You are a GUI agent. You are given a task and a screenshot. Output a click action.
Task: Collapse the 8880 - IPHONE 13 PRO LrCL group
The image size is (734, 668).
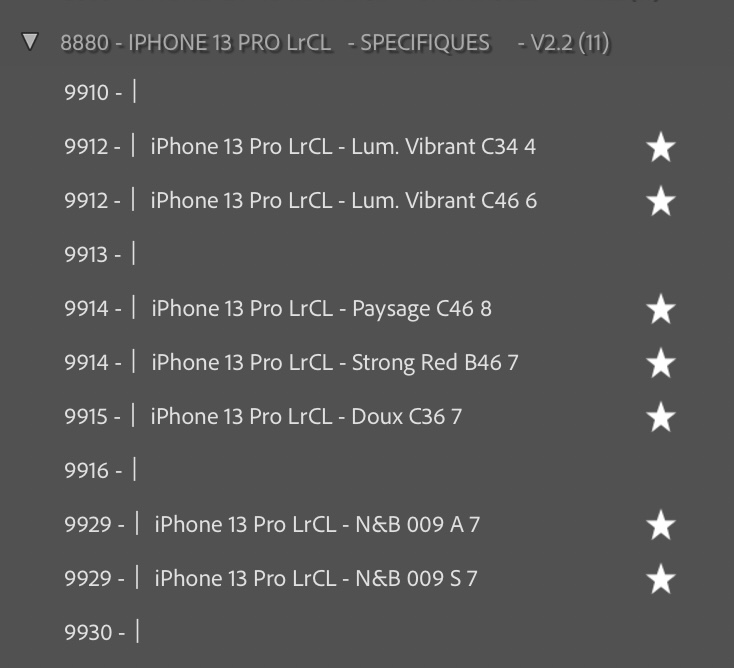tap(30, 42)
